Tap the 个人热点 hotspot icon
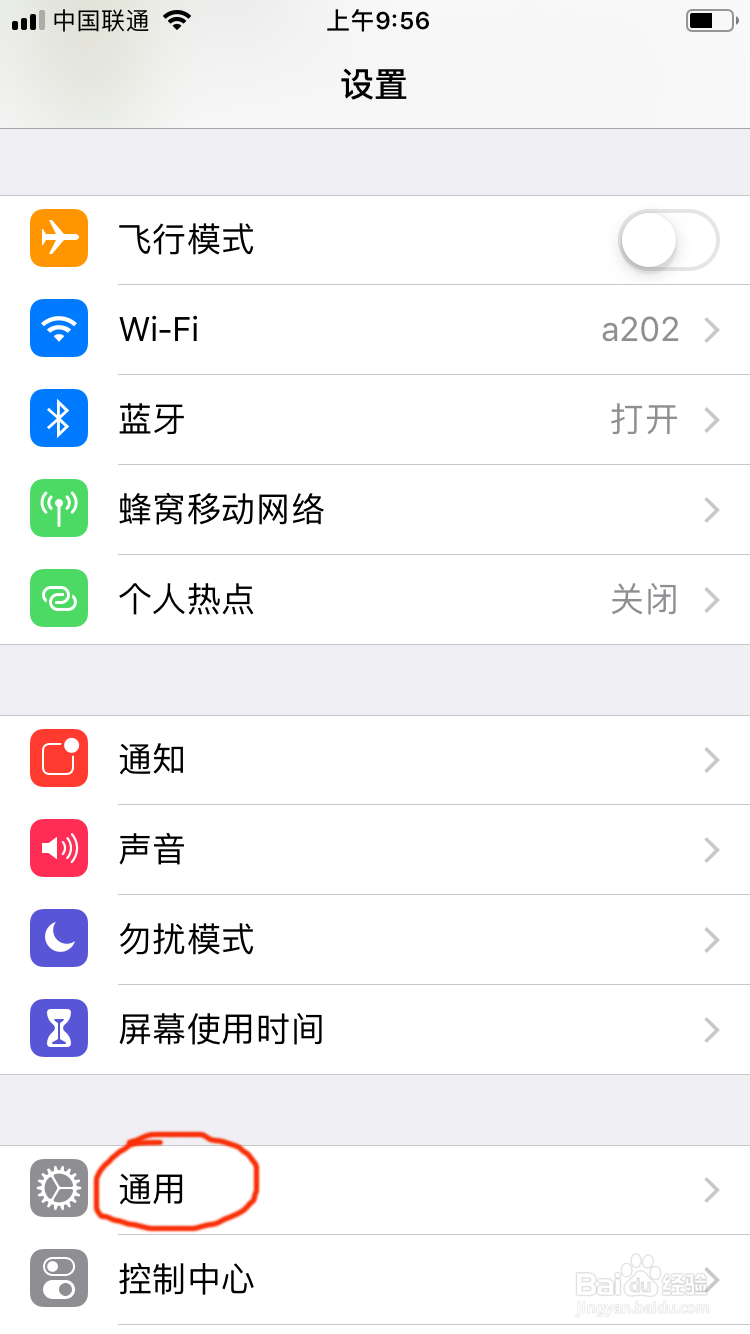Screen dimensions: 750x1334 pos(58,598)
